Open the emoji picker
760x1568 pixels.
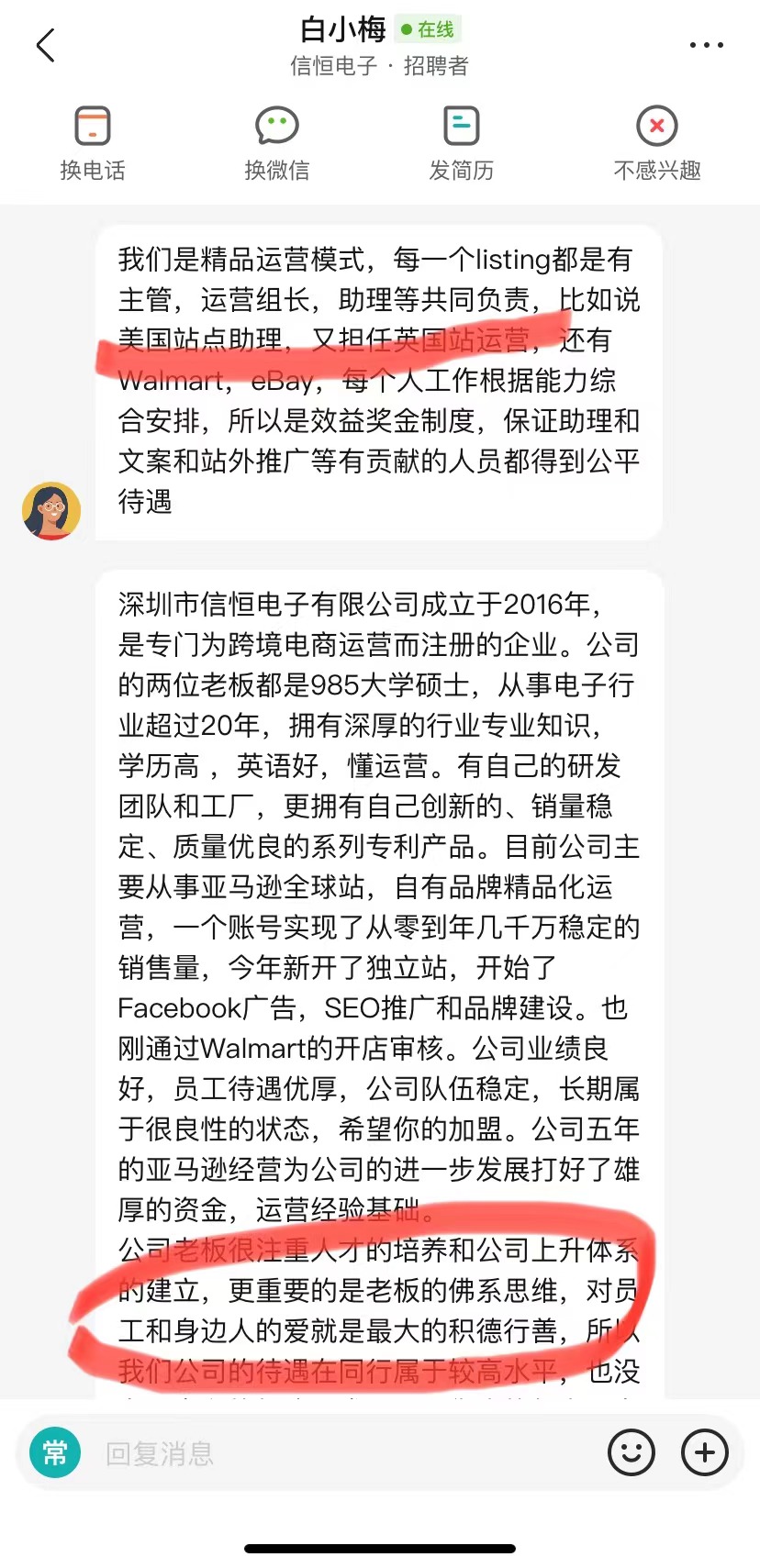coord(631,1452)
